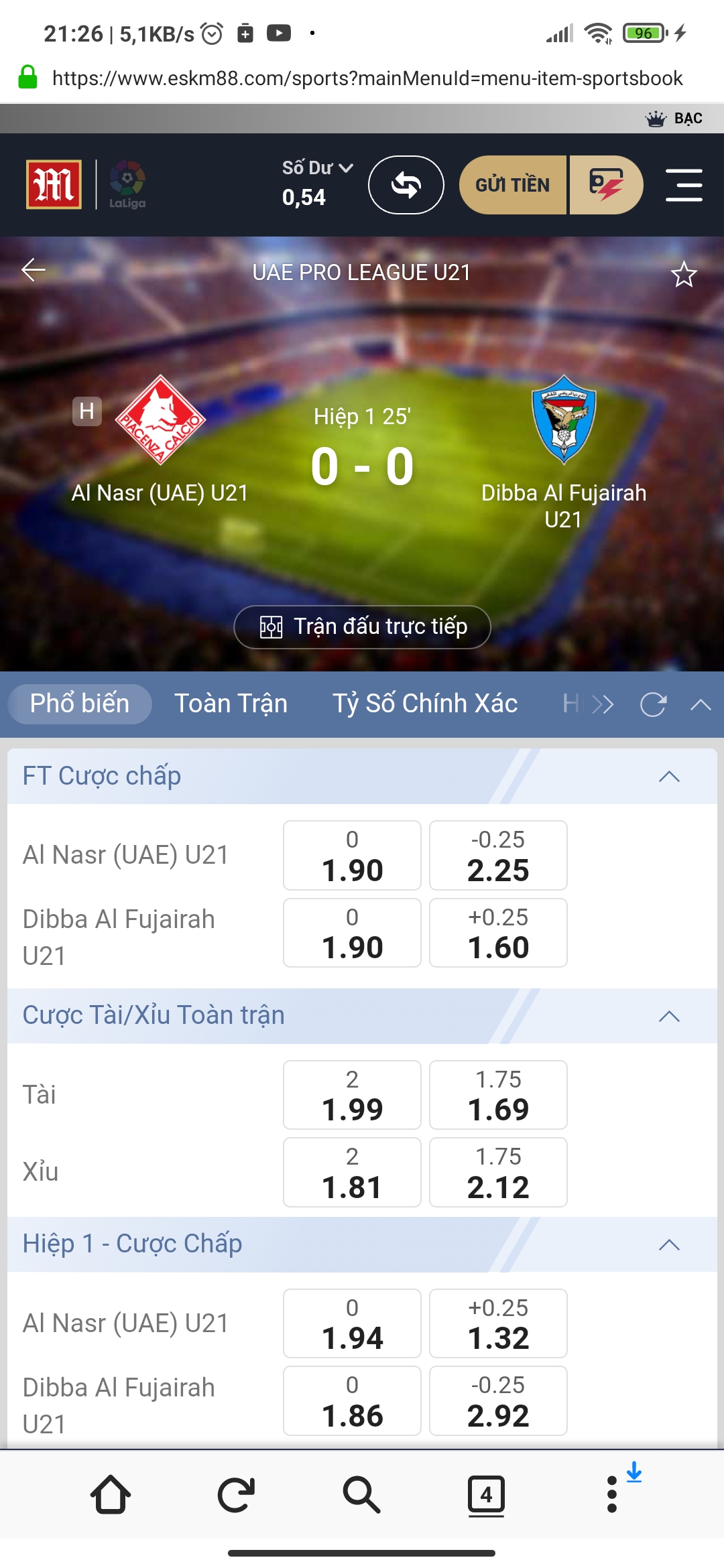724x1568 pixels.
Task: Go back using the left arrow
Action: pos(33,270)
